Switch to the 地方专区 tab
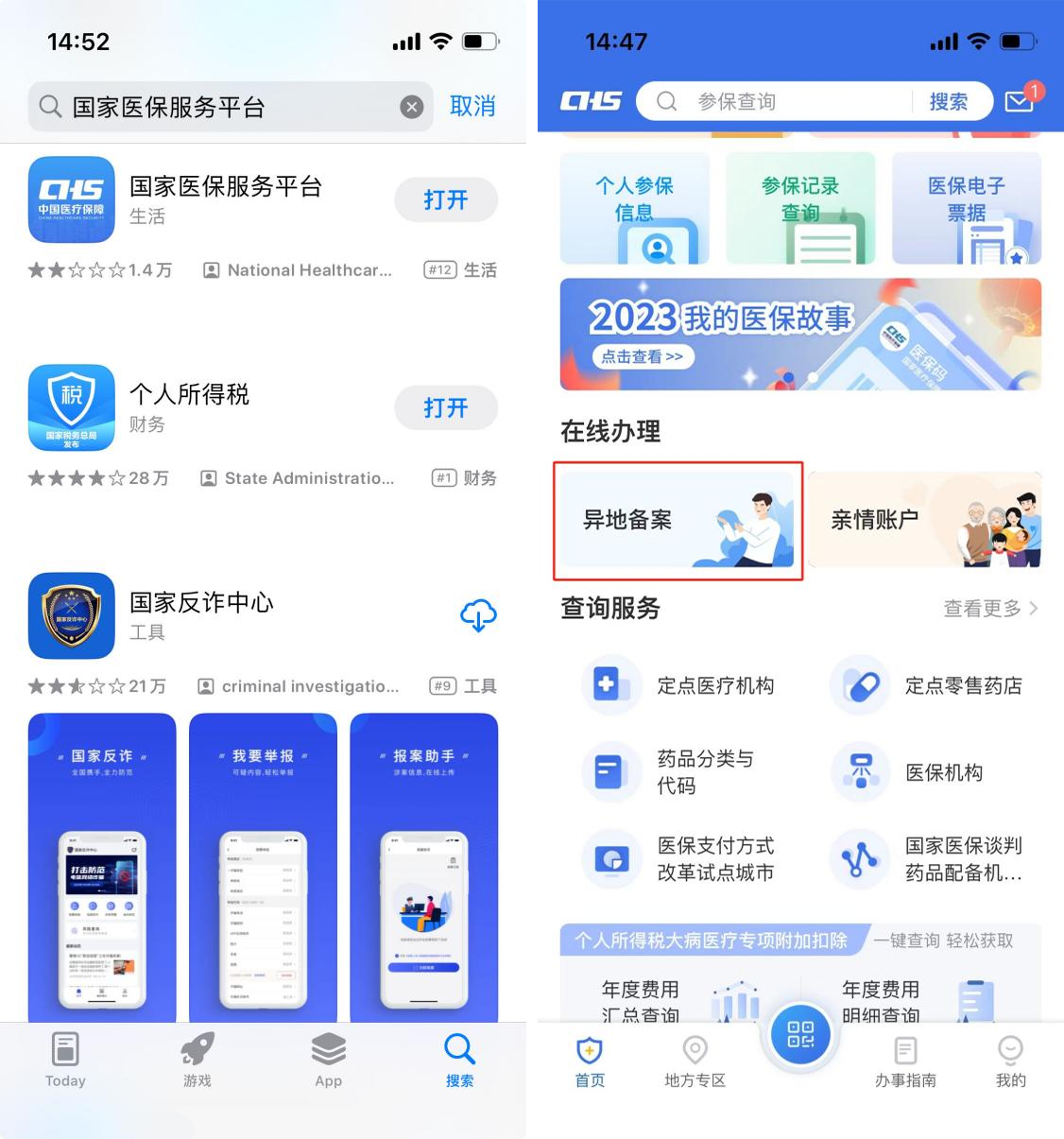 pos(695,1059)
